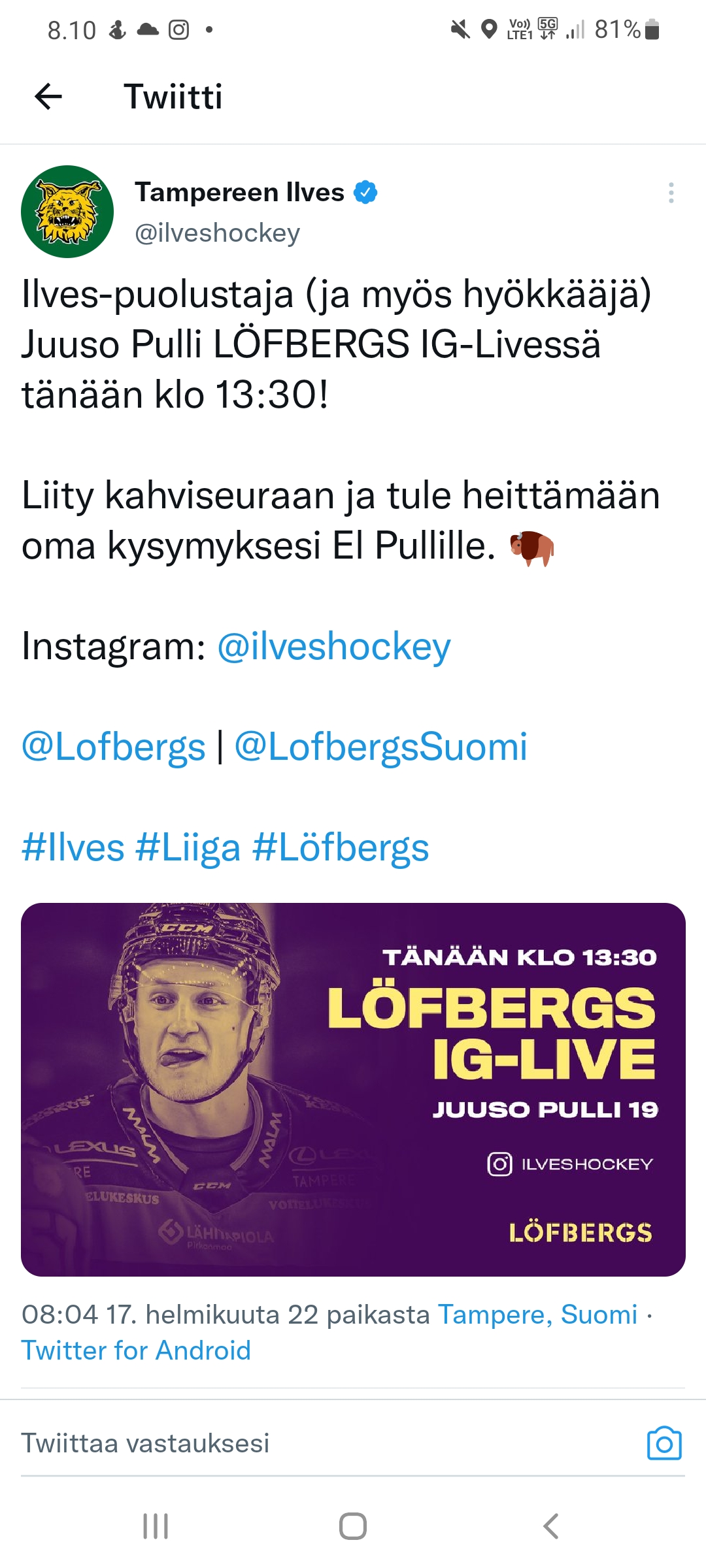
Task: Open the @ilveshockey mention link
Action: 334,647
